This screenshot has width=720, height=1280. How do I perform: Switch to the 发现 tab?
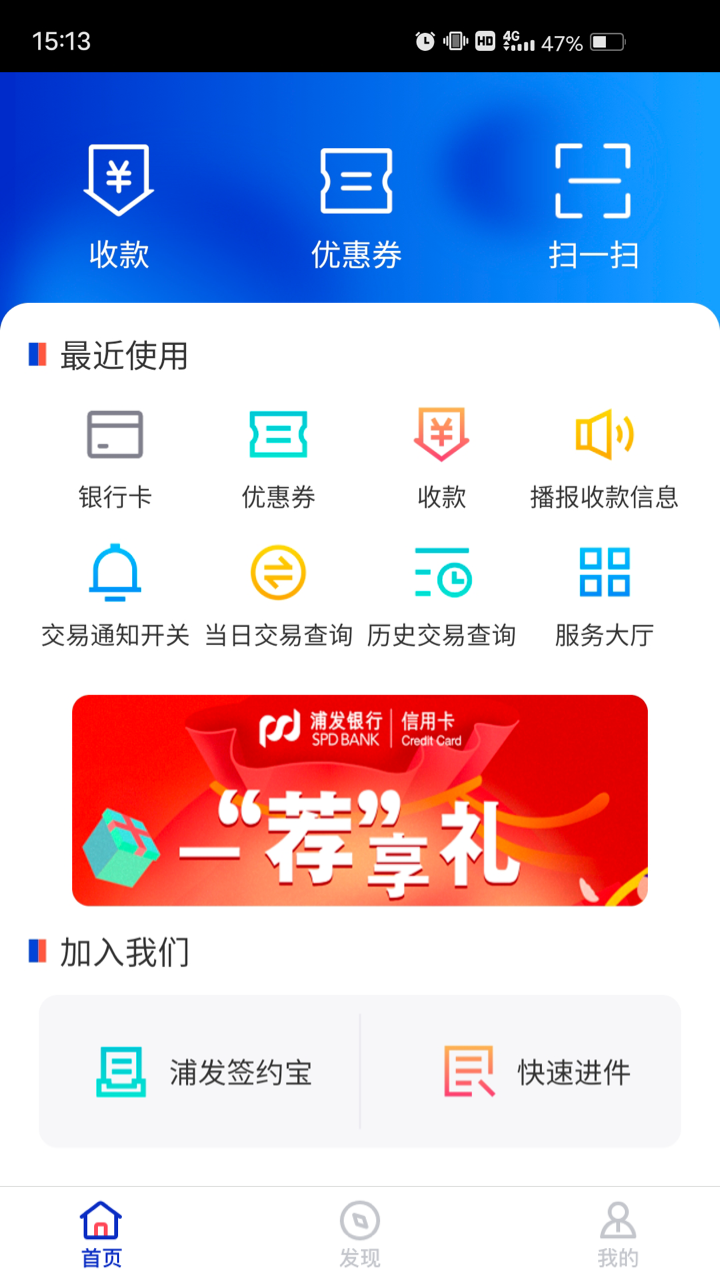point(360,1235)
